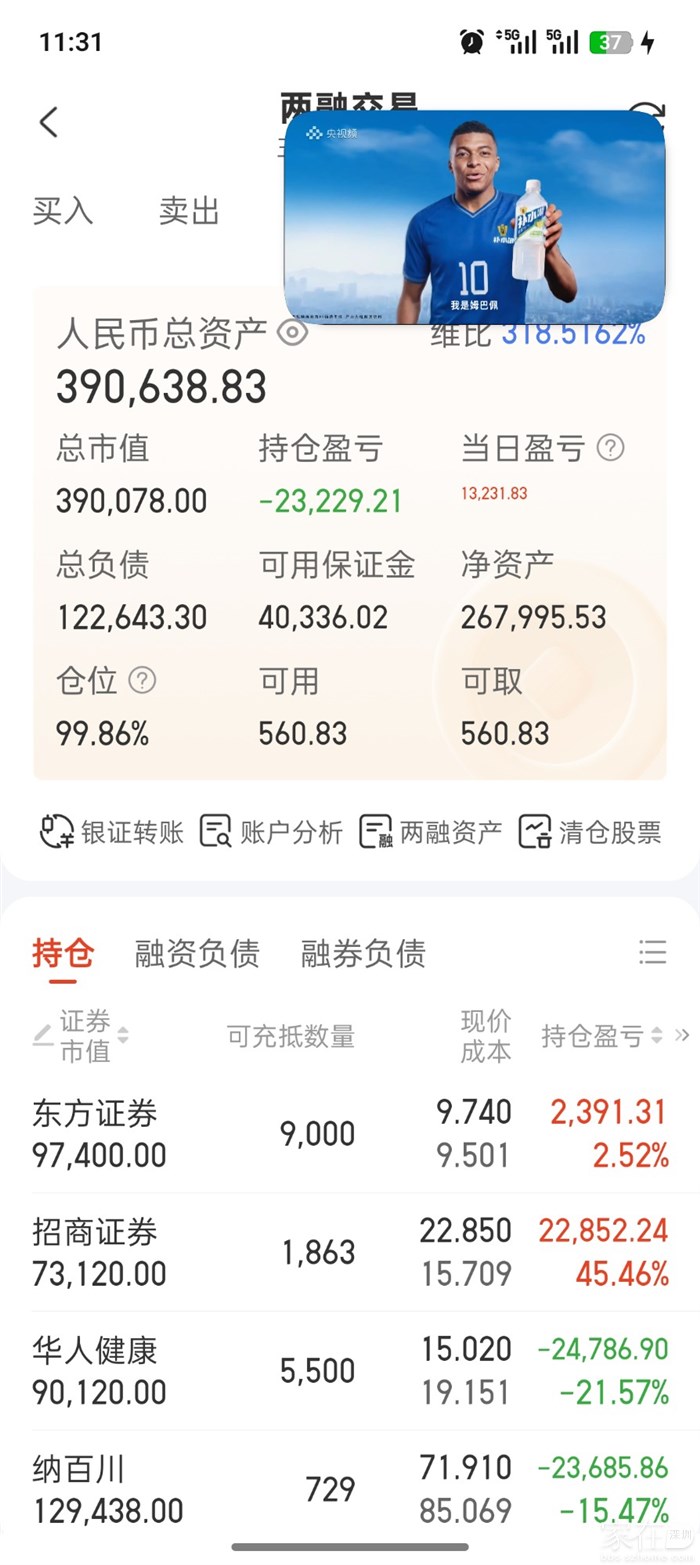
Task: Sort holdings by 持仓盈亏
Action: click(x=602, y=1036)
